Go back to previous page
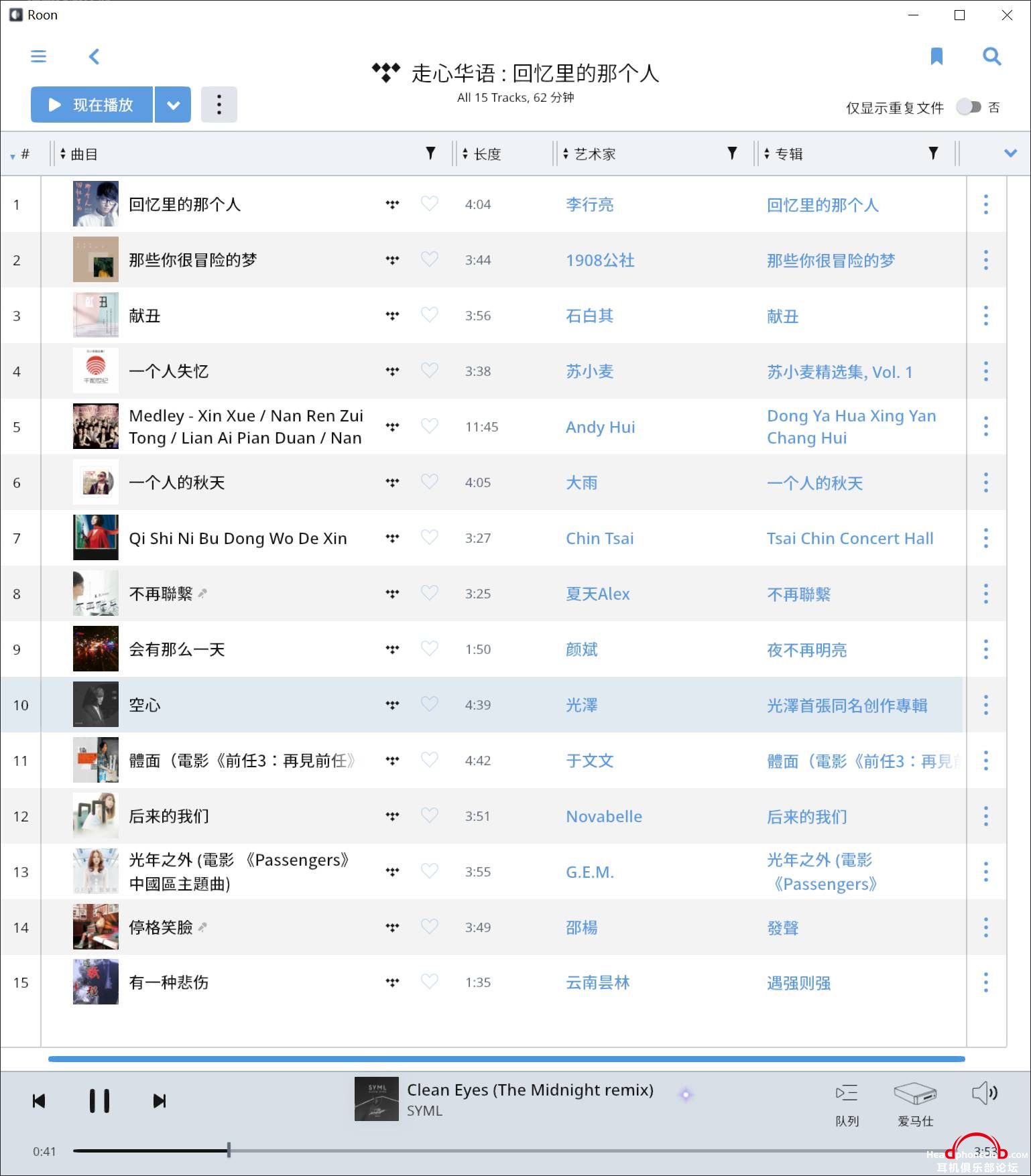The image size is (1031, 1176). click(x=95, y=56)
